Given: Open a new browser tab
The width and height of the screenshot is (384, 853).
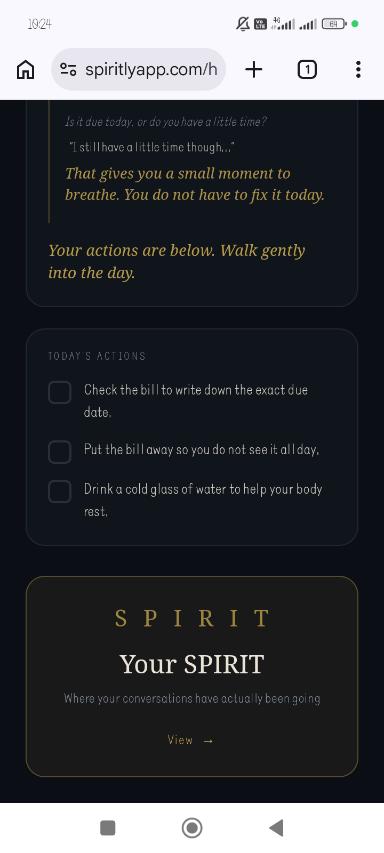Looking at the screenshot, I should (253, 70).
